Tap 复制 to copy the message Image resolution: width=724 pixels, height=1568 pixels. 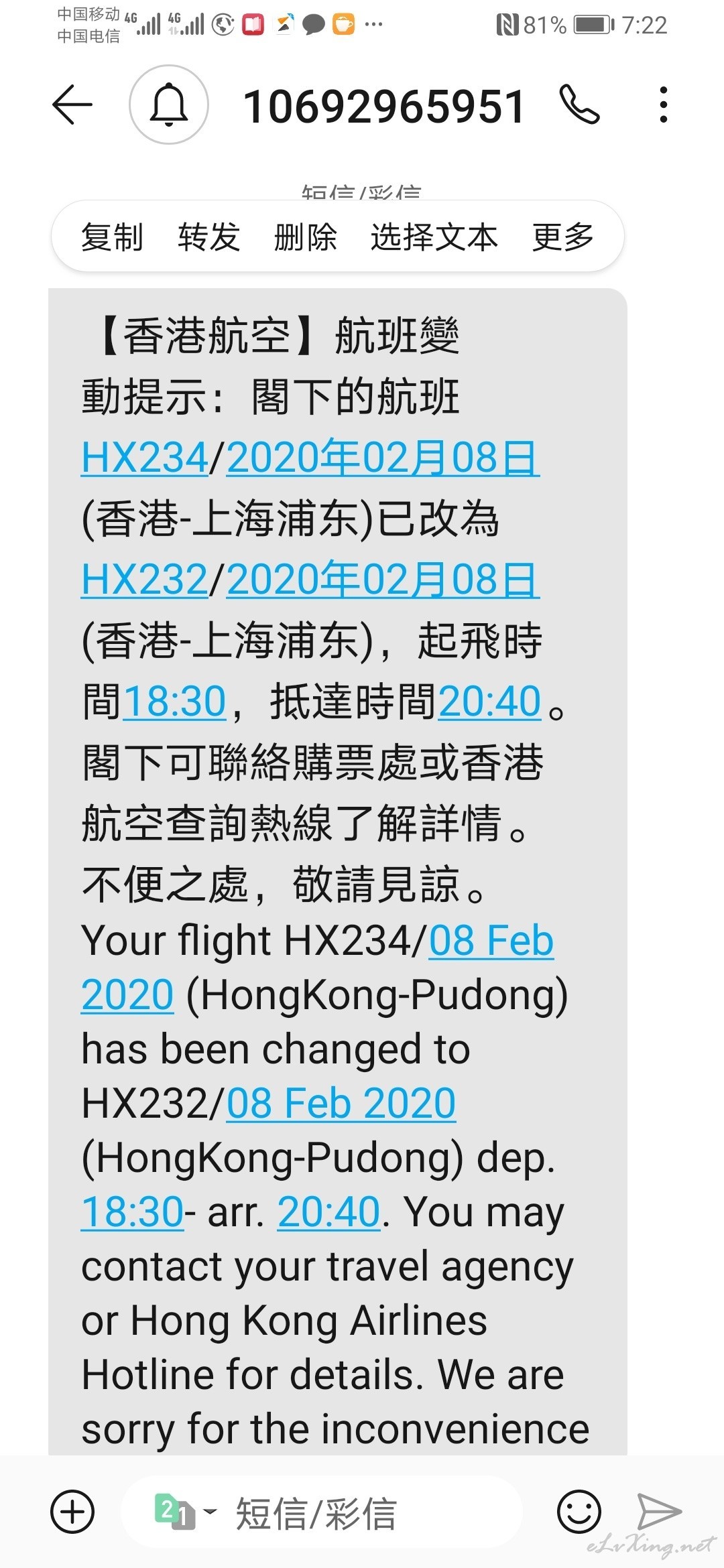(x=112, y=237)
